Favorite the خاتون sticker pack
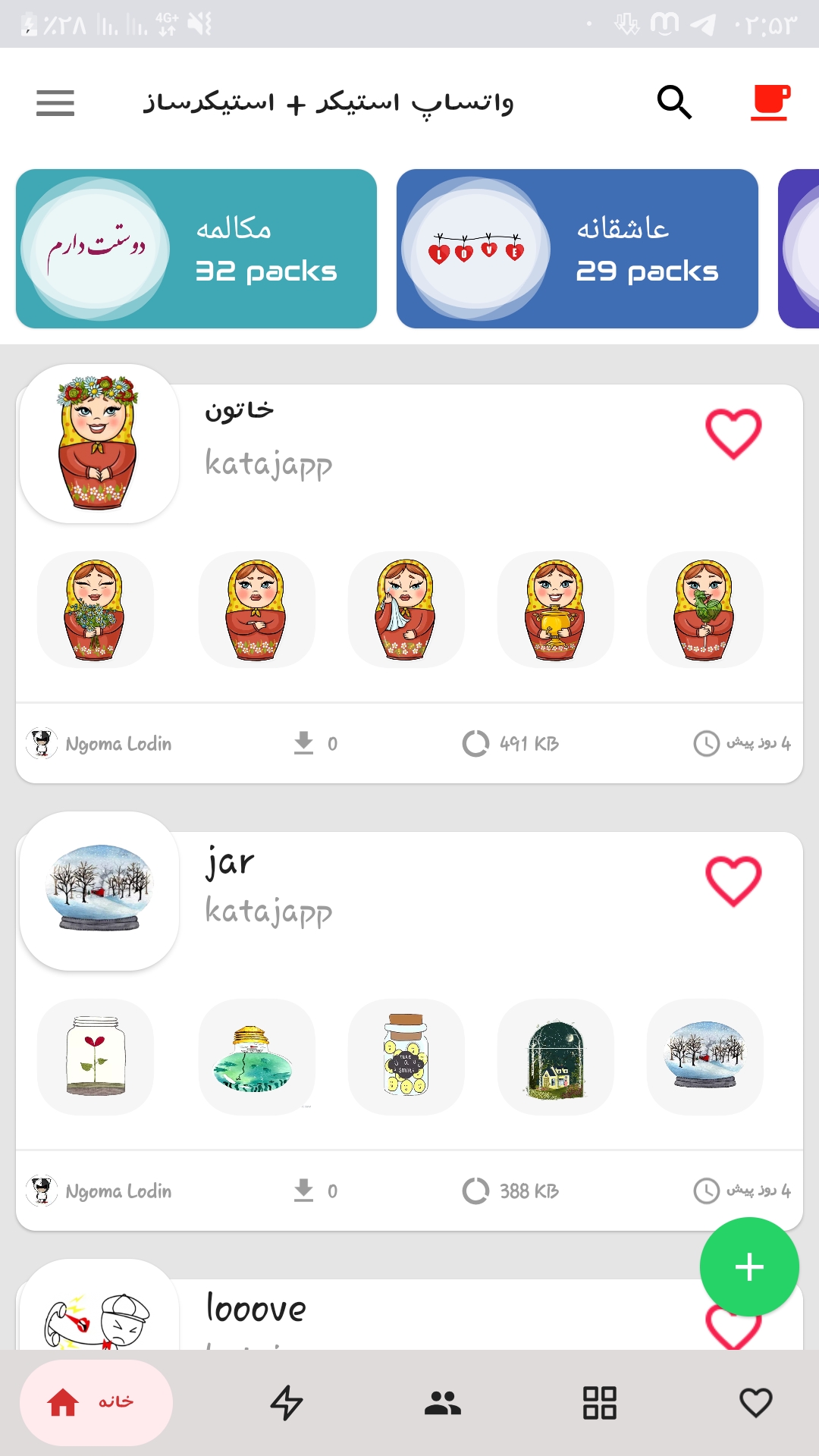Image resolution: width=819 pixels, height=1456 pixels. 733,434
